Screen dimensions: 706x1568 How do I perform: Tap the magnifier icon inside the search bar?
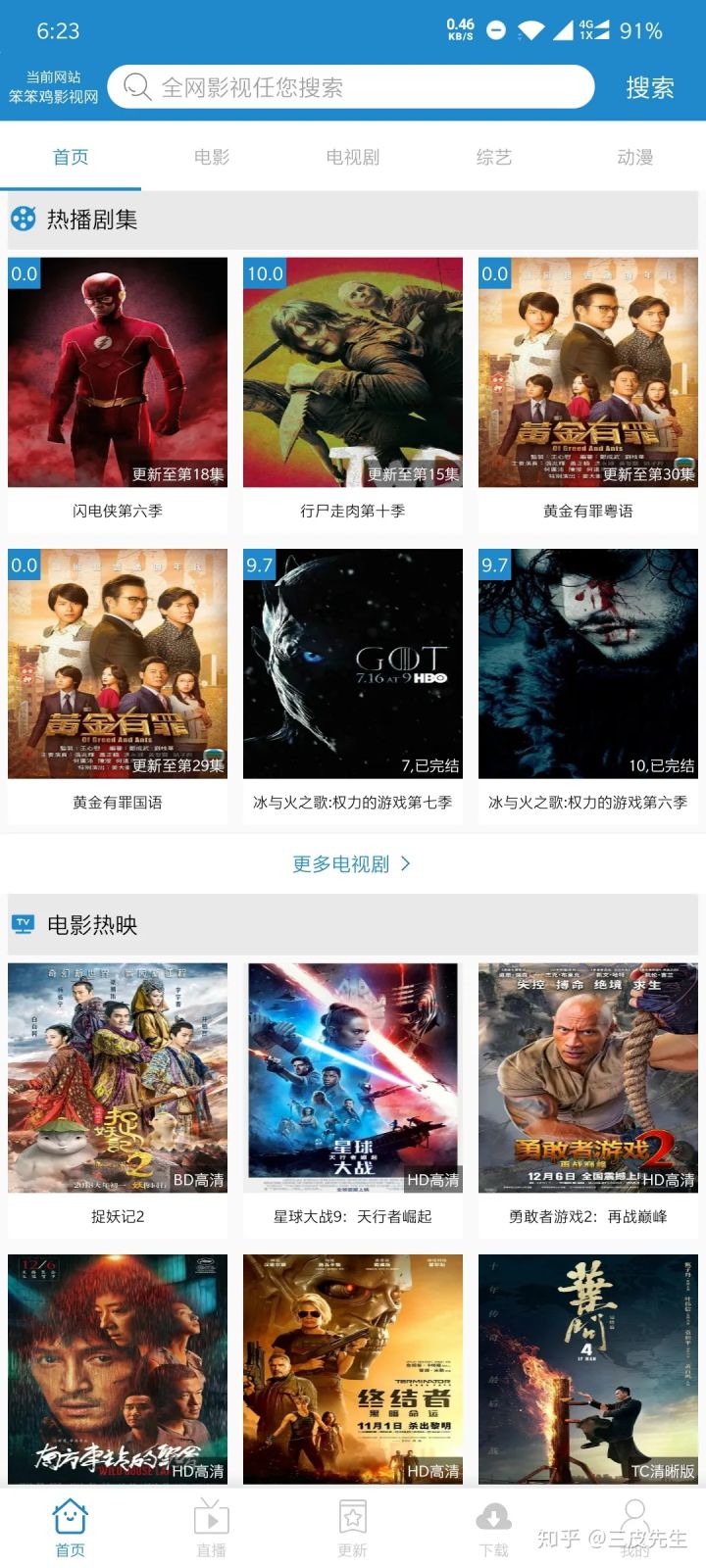135,87
